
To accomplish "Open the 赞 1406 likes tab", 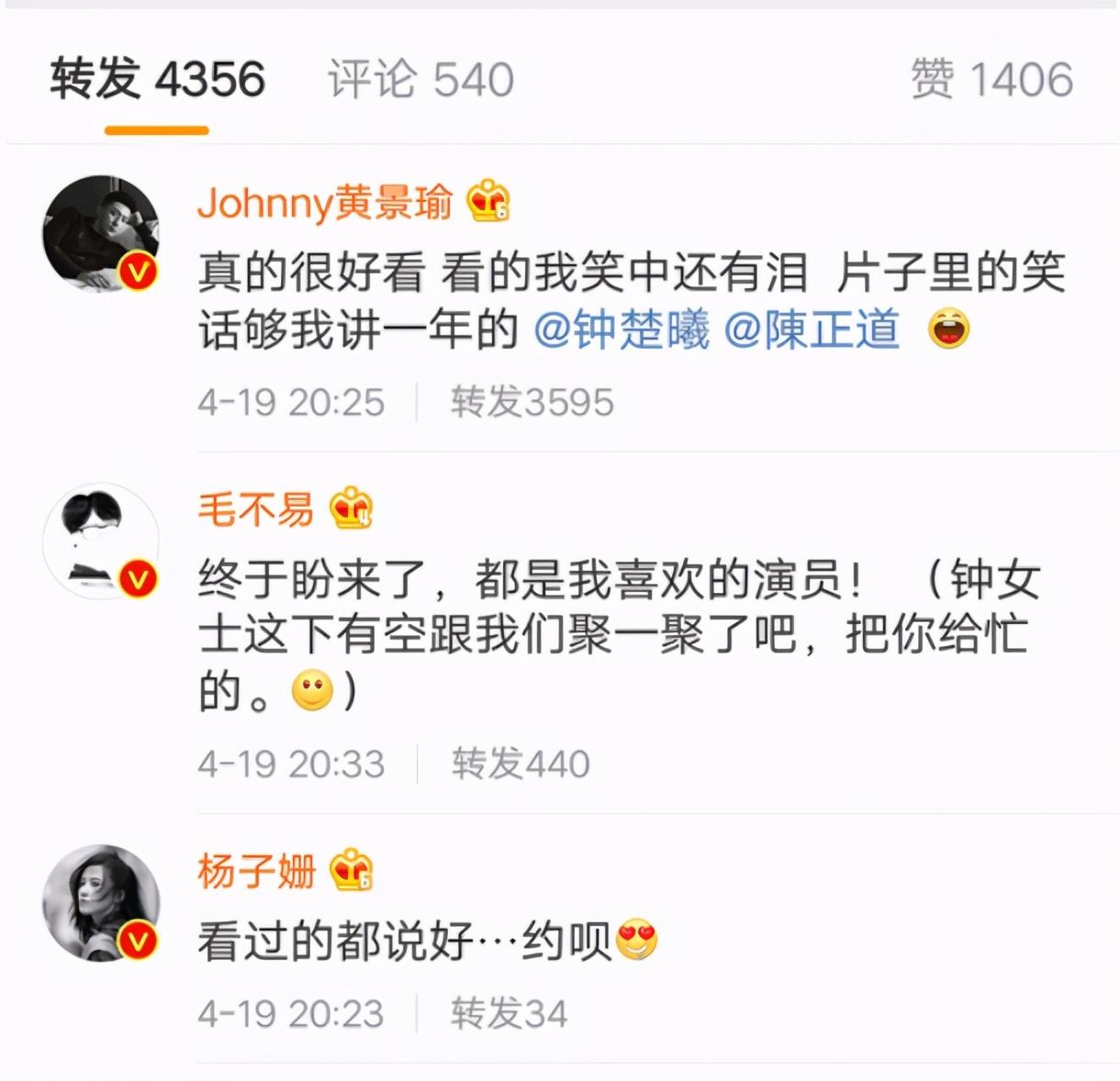I will tap(991, 79).
